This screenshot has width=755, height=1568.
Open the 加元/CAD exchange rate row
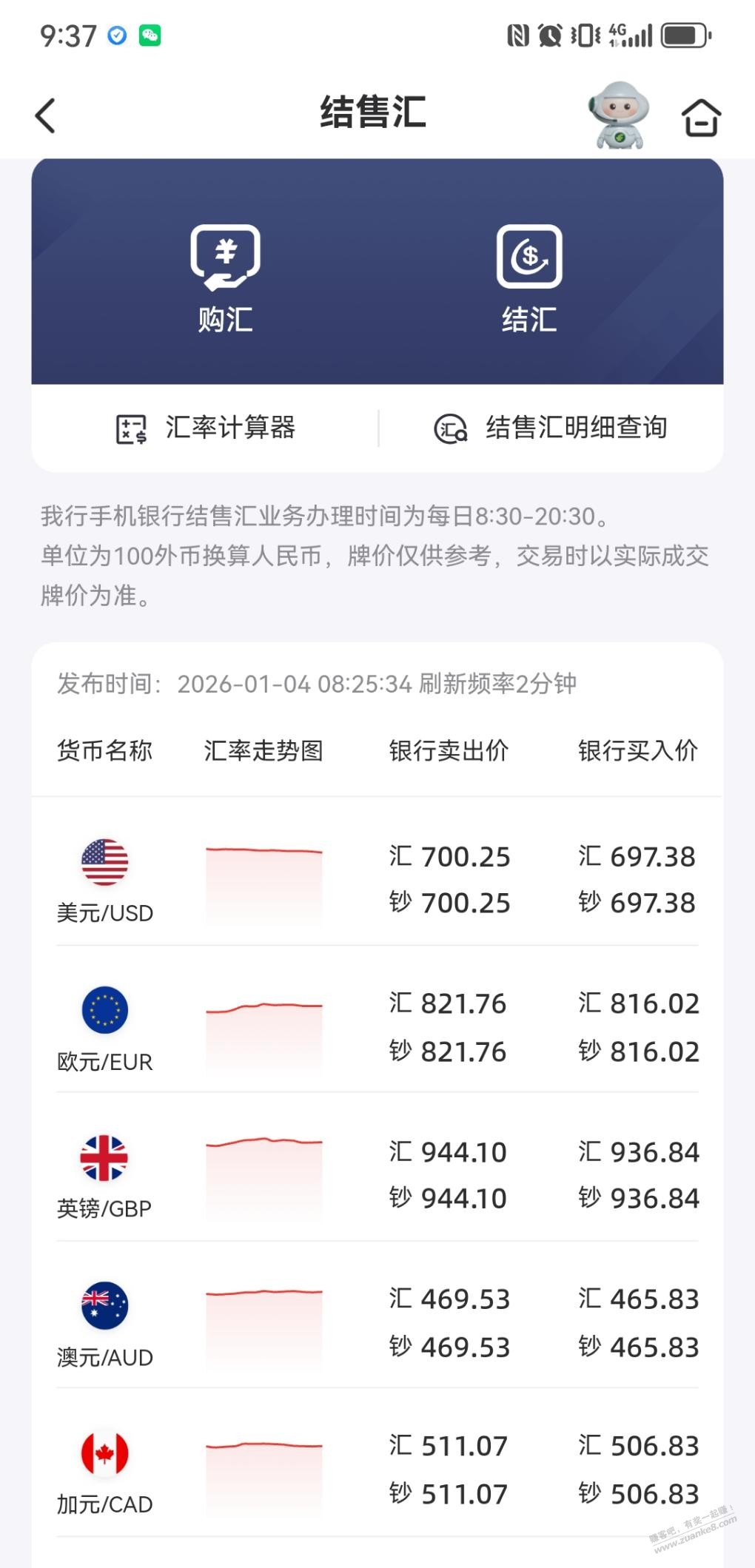pos(377,1470)
